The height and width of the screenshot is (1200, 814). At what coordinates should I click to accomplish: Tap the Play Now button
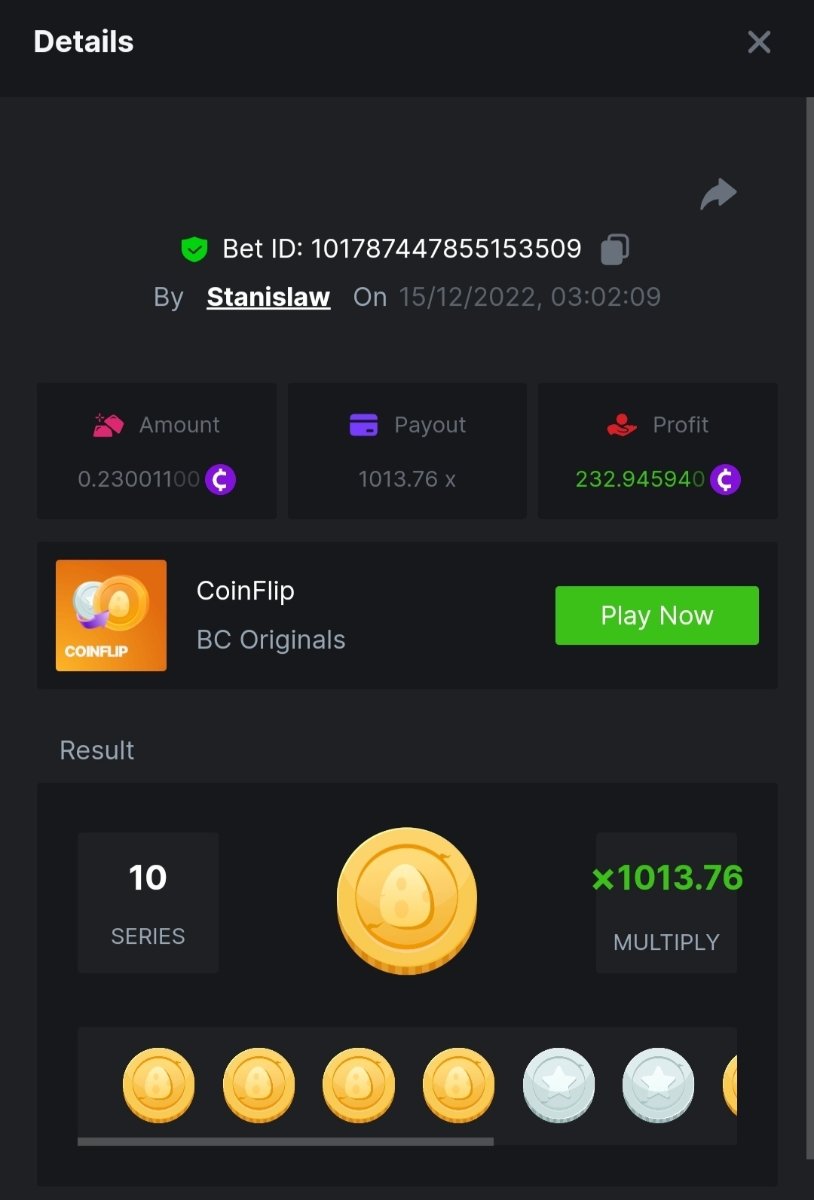click(x=656, y=615)
